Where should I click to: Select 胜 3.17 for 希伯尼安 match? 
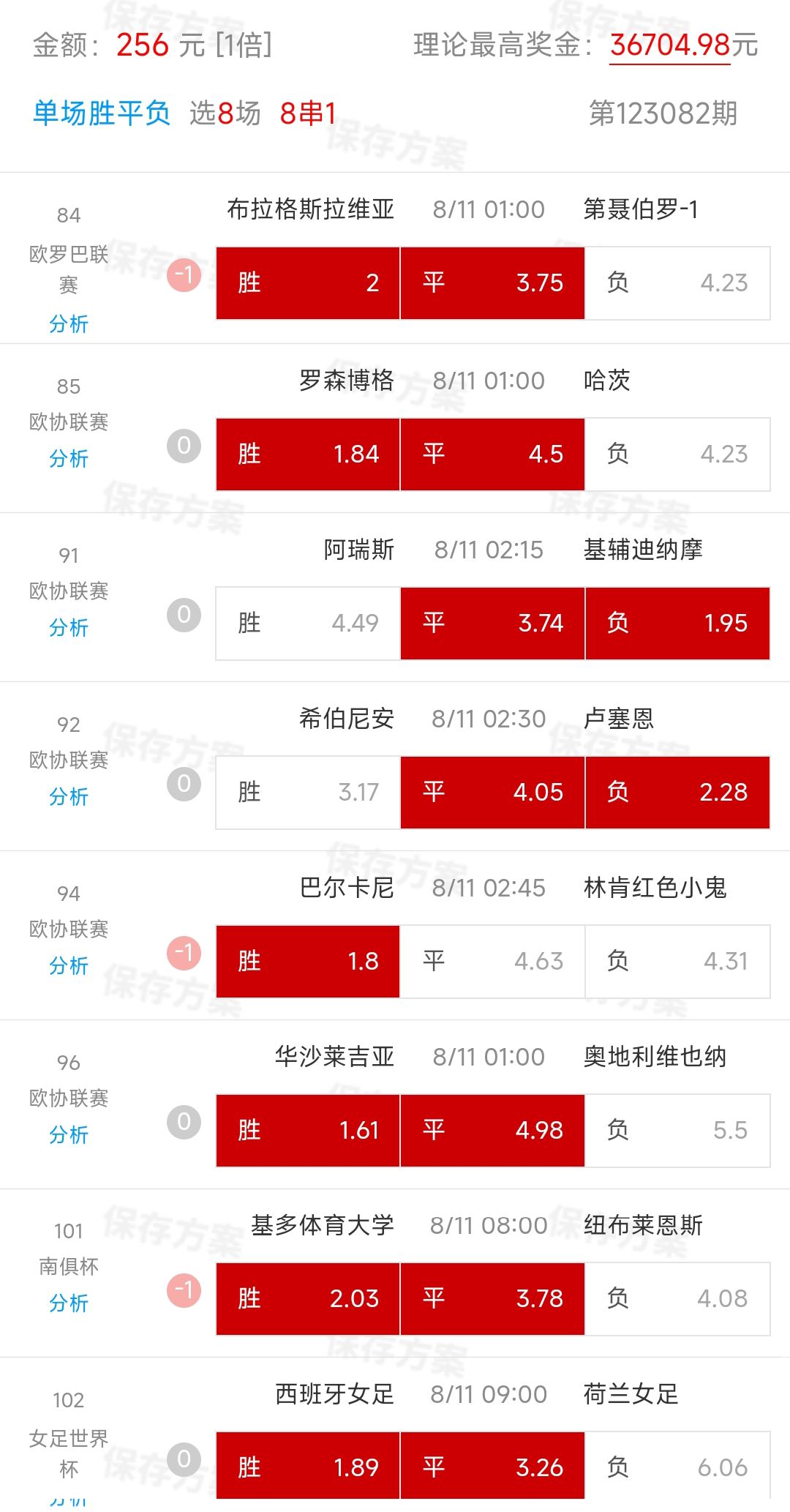(308, 793)
